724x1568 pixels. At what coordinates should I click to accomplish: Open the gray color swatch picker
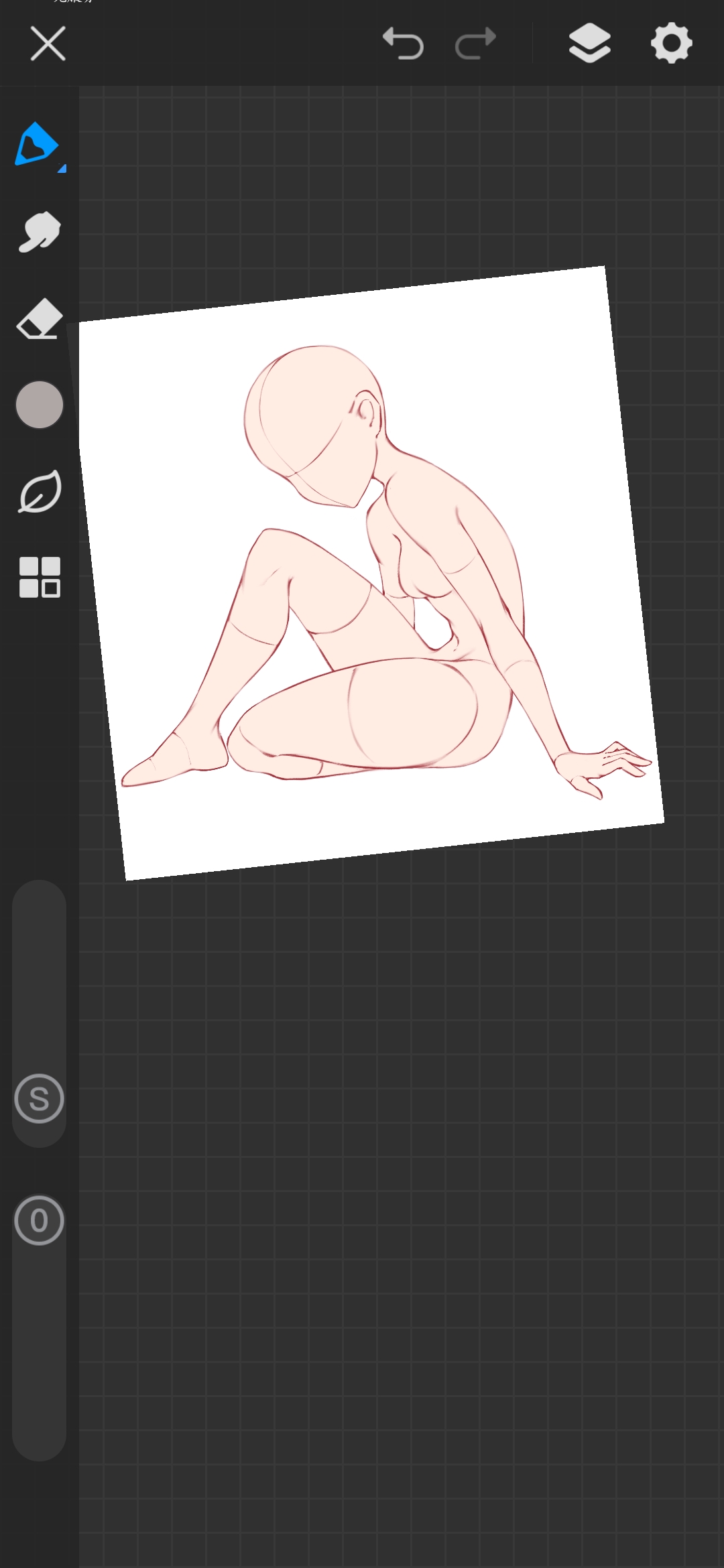click(x=40, y=405)
